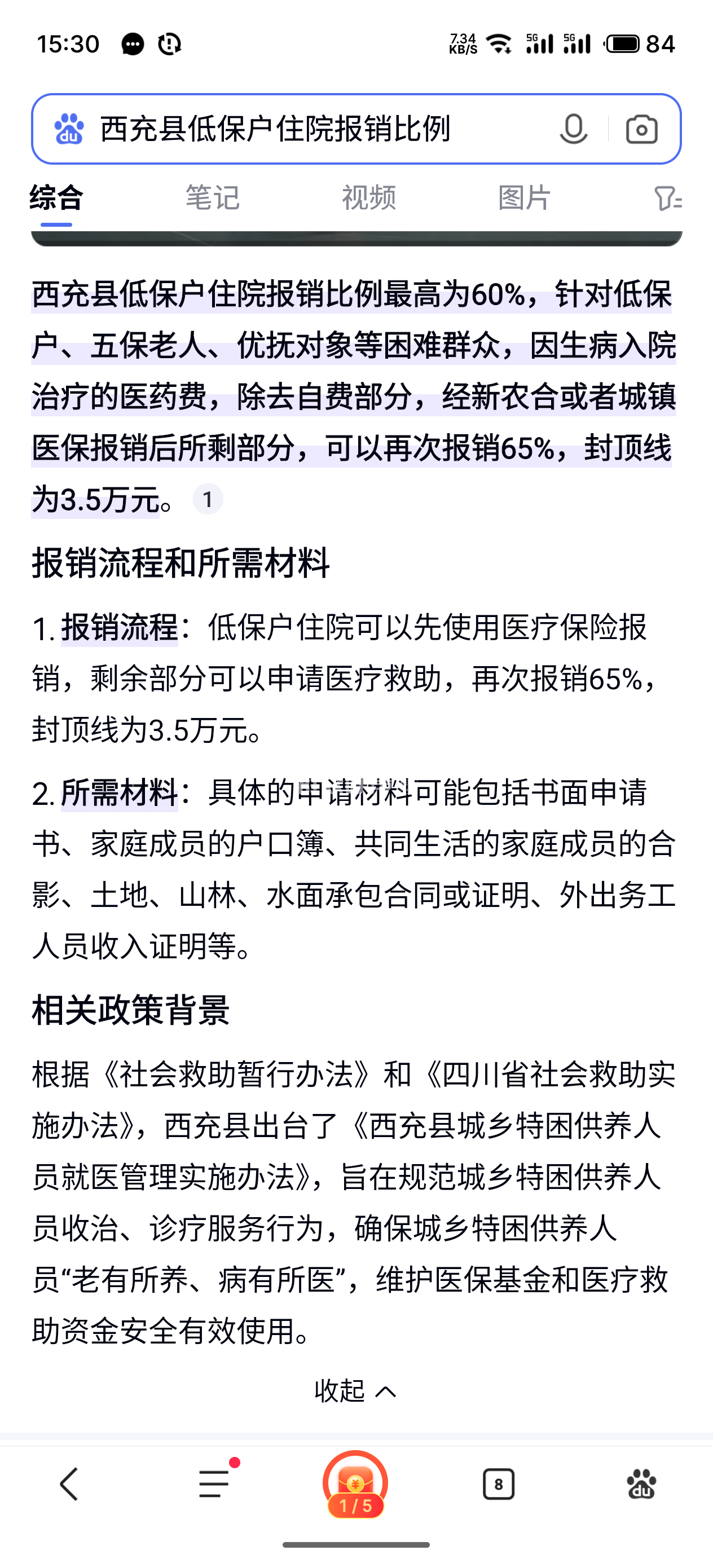Screen dimensions: 713x1568
Task: Open the red envelope 1/5 reward
Action: click(355, 1484)
